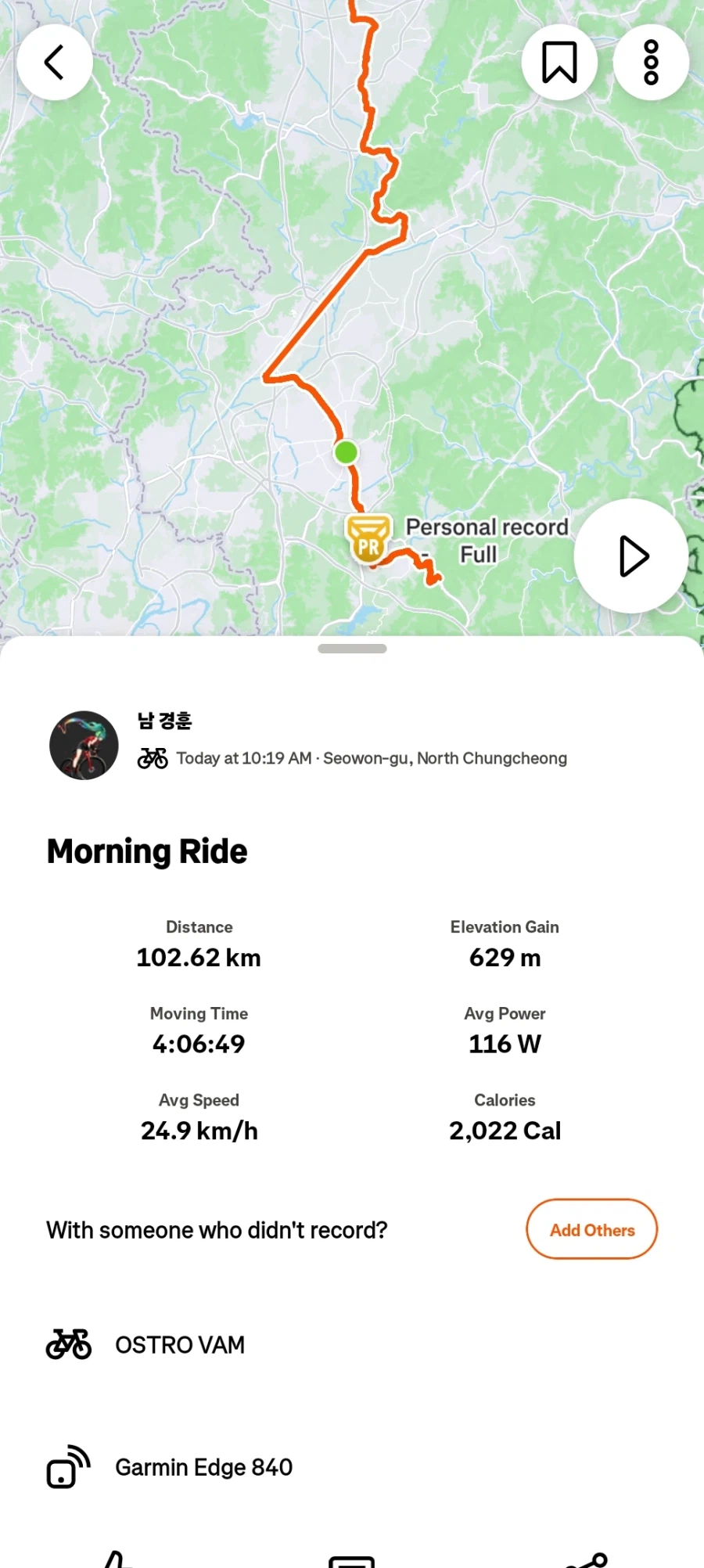Go back using the arrow button
Image resolution: width=704 pixels, height=1568 pixels.
click(x=54, y=63)
